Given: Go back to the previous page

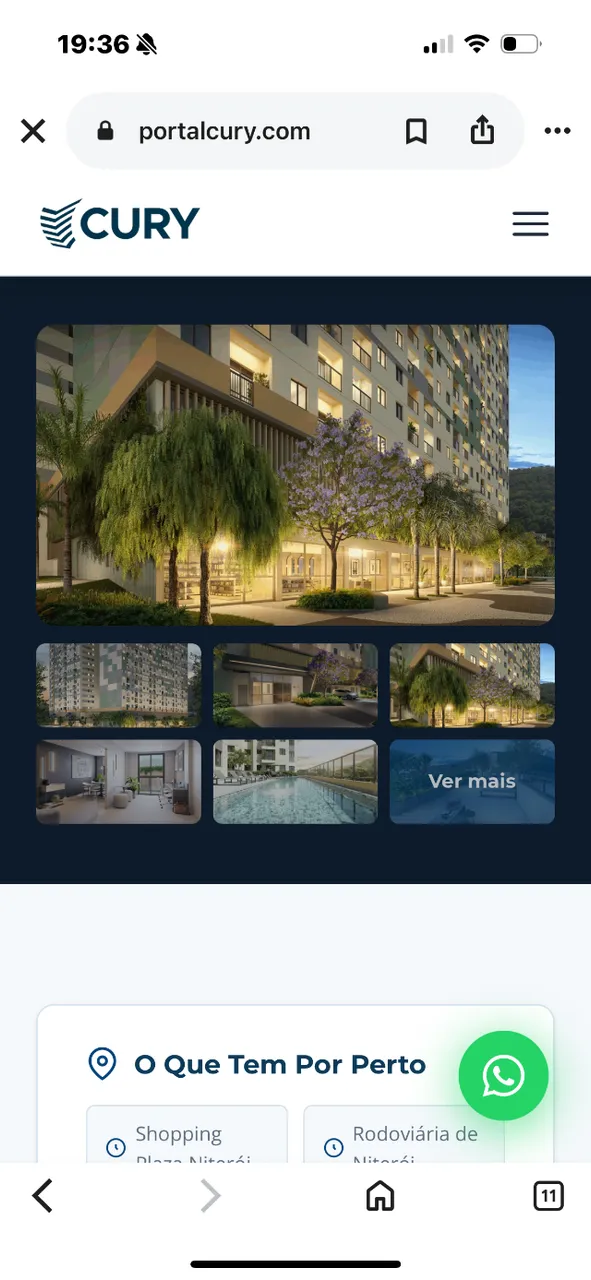Looking at the screenshot, I should [x=42, y=1195].
